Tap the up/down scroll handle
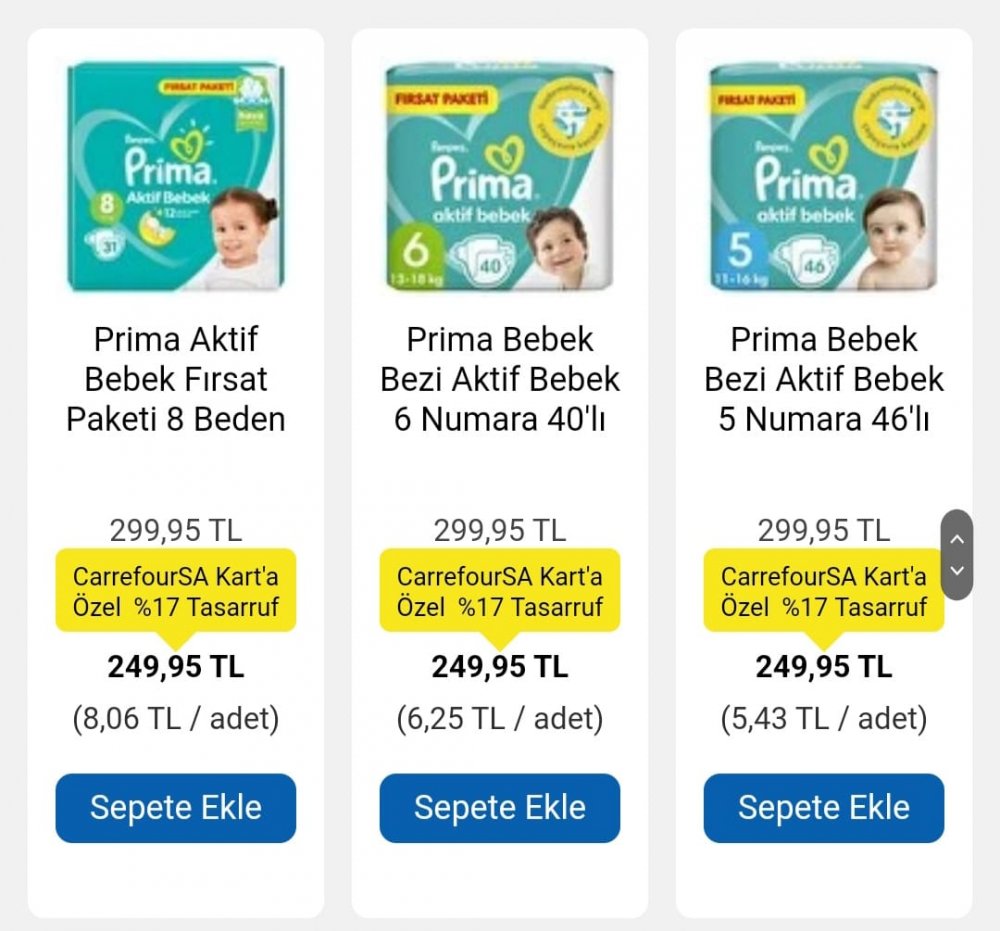Image resolution: width=1000 pixels, height=931 pixels. [956, 554]
